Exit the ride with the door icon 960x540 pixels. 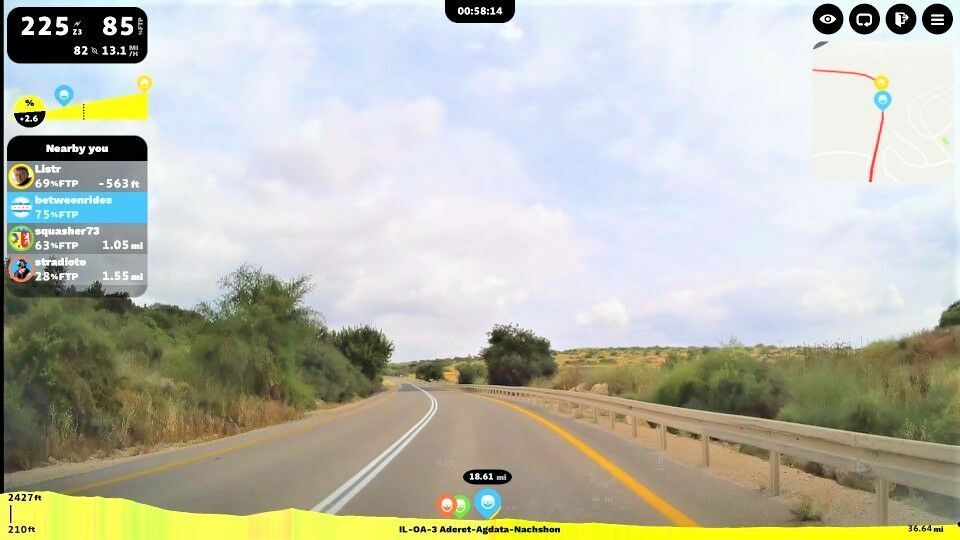(x=901, y=19)
